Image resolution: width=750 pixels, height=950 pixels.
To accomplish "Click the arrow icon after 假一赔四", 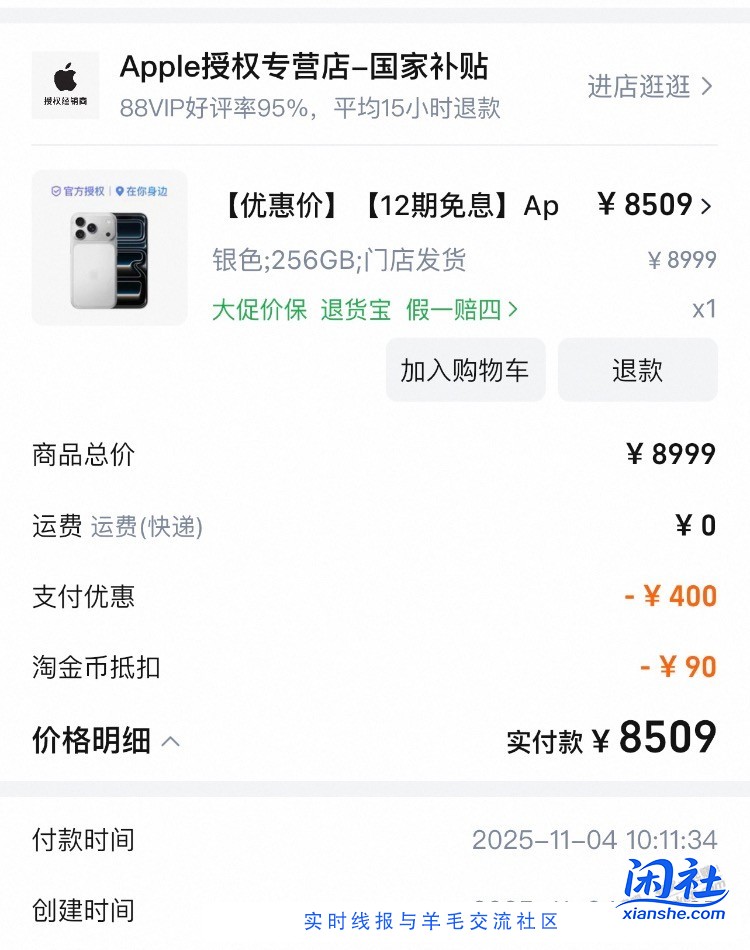I will [512, 310].
